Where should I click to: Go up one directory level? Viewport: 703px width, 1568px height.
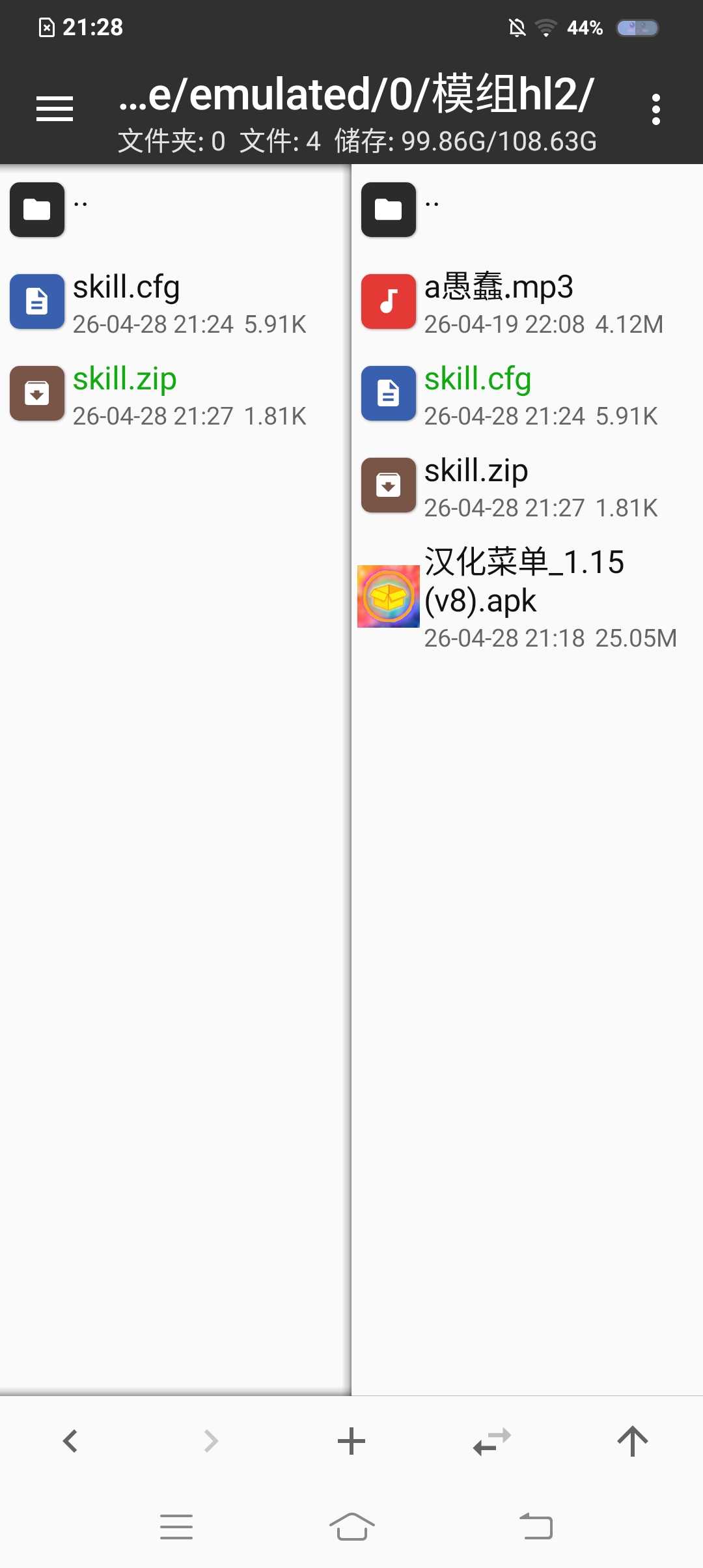[x=633, y=1441]
